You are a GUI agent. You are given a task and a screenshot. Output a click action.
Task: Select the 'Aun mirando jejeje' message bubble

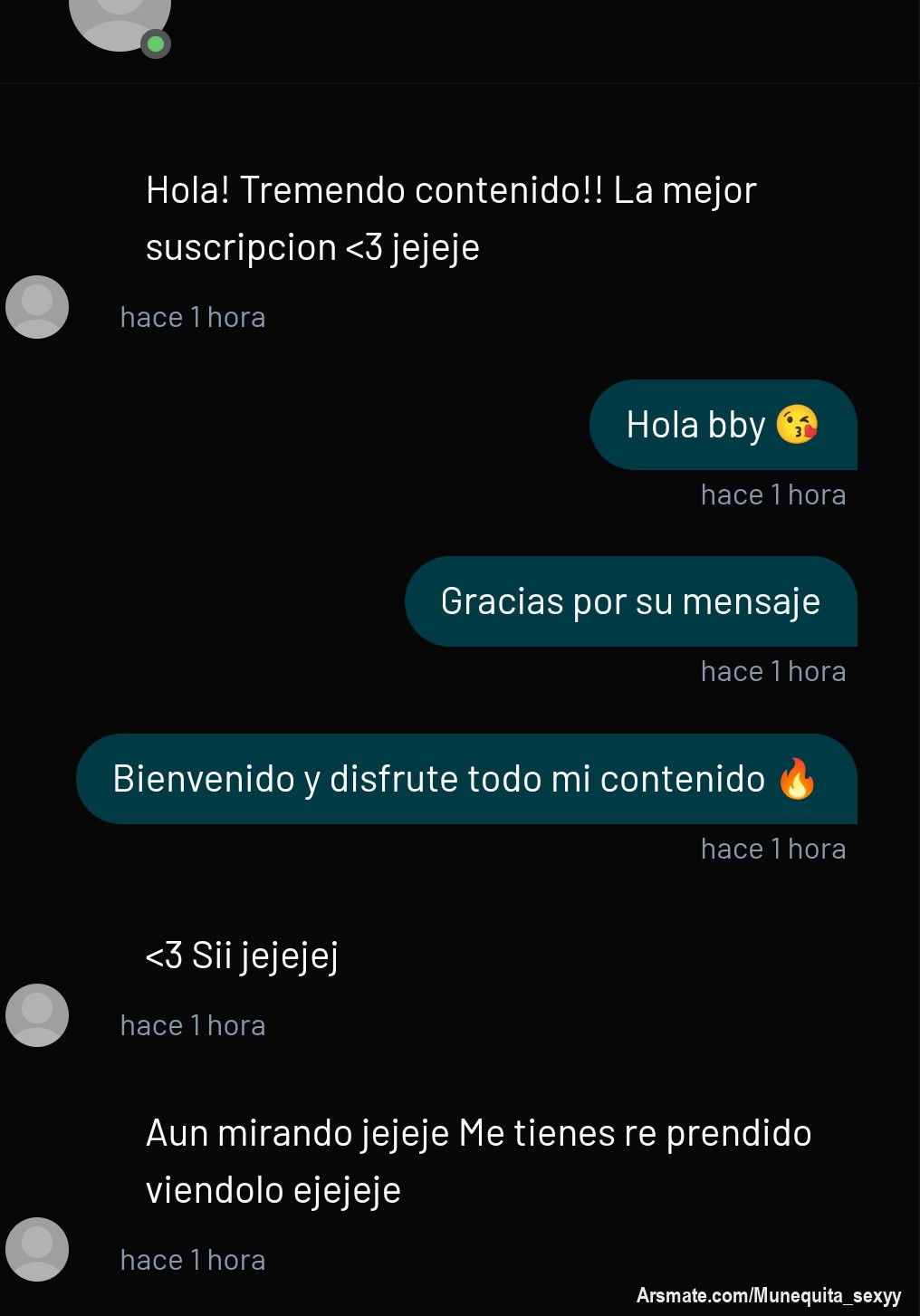tap(478, 1161)
